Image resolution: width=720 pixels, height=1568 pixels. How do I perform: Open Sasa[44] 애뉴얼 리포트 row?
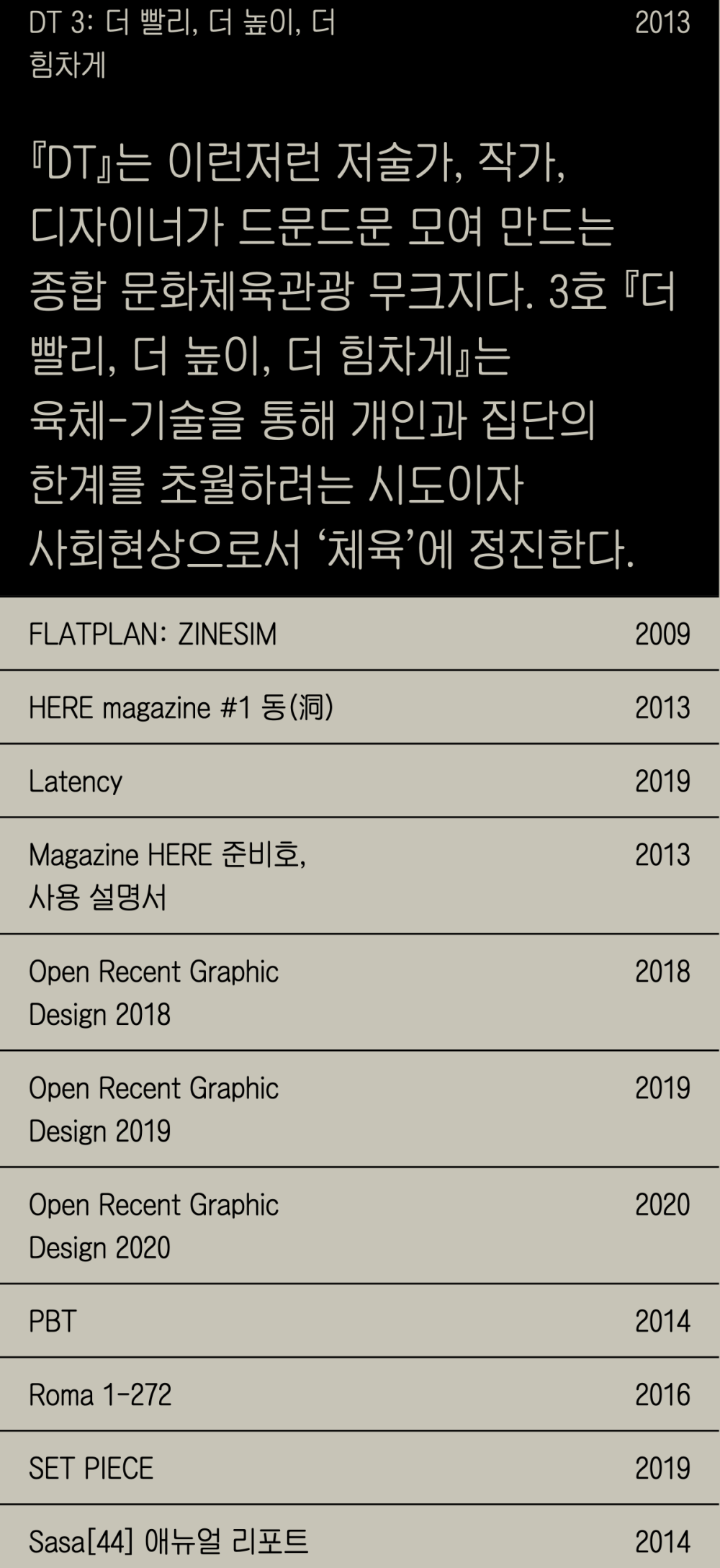tap(359, 1537)
